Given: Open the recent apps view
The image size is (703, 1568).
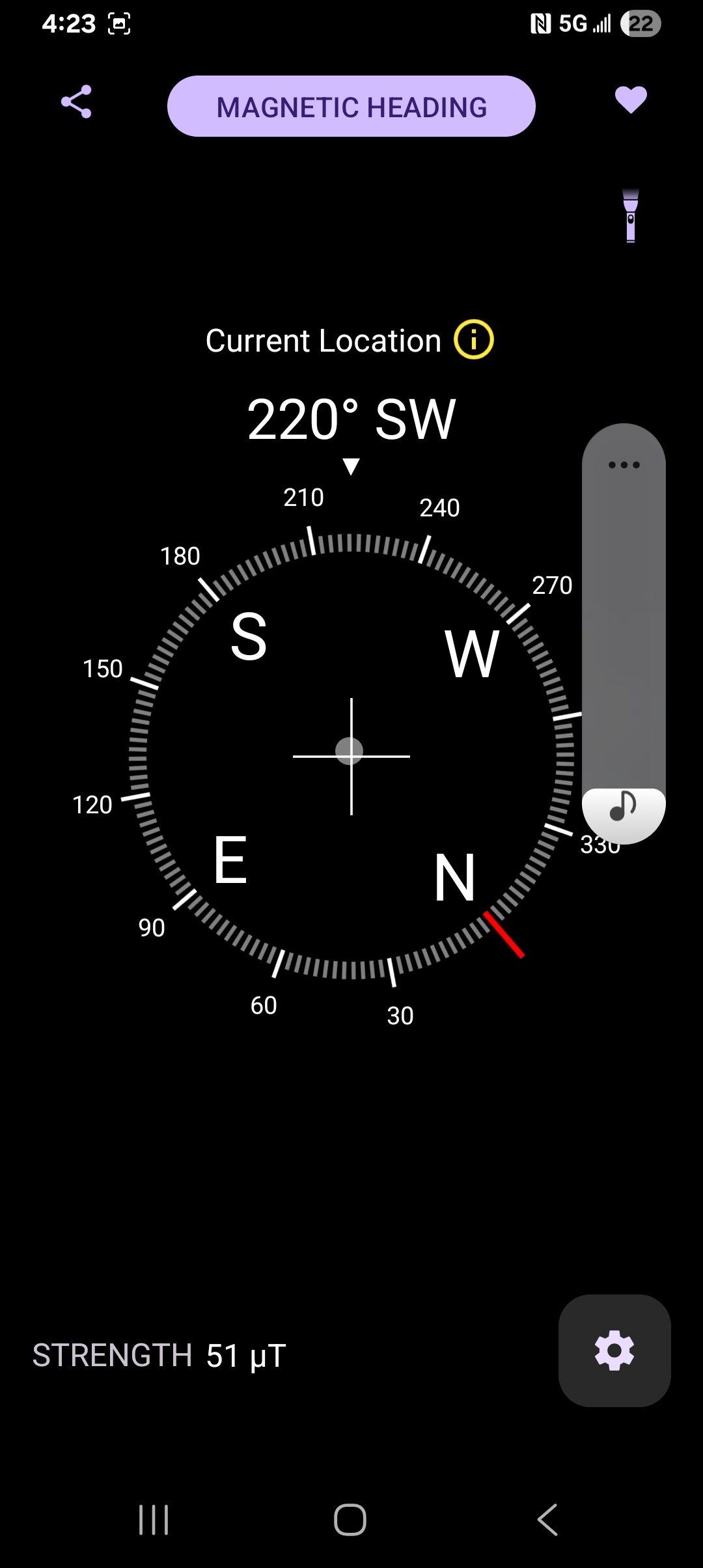Looking at the screenshot, I should [154, 1520].
